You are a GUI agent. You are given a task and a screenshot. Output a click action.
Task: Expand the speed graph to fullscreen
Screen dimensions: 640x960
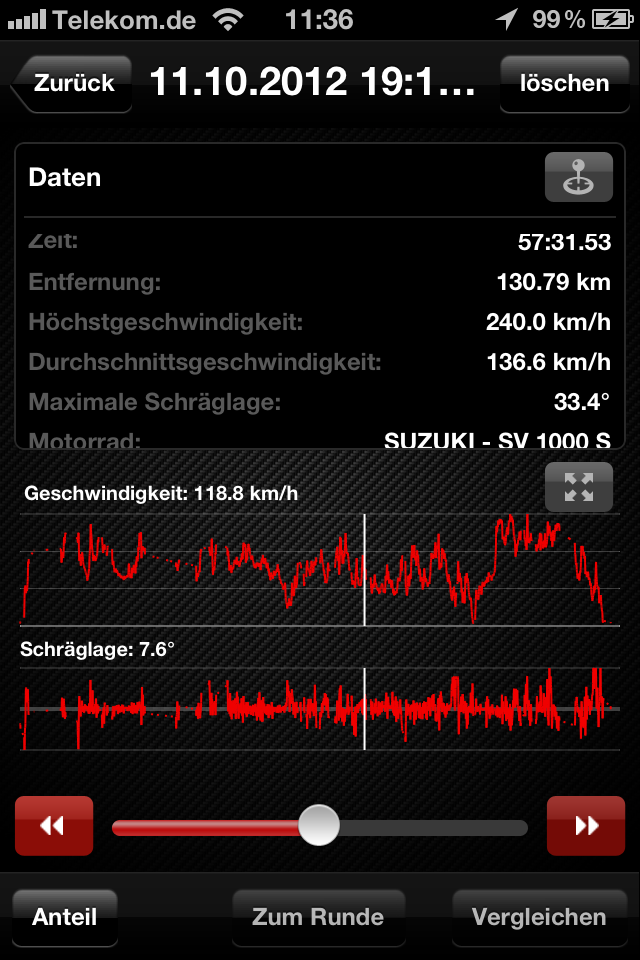[578, 488]
